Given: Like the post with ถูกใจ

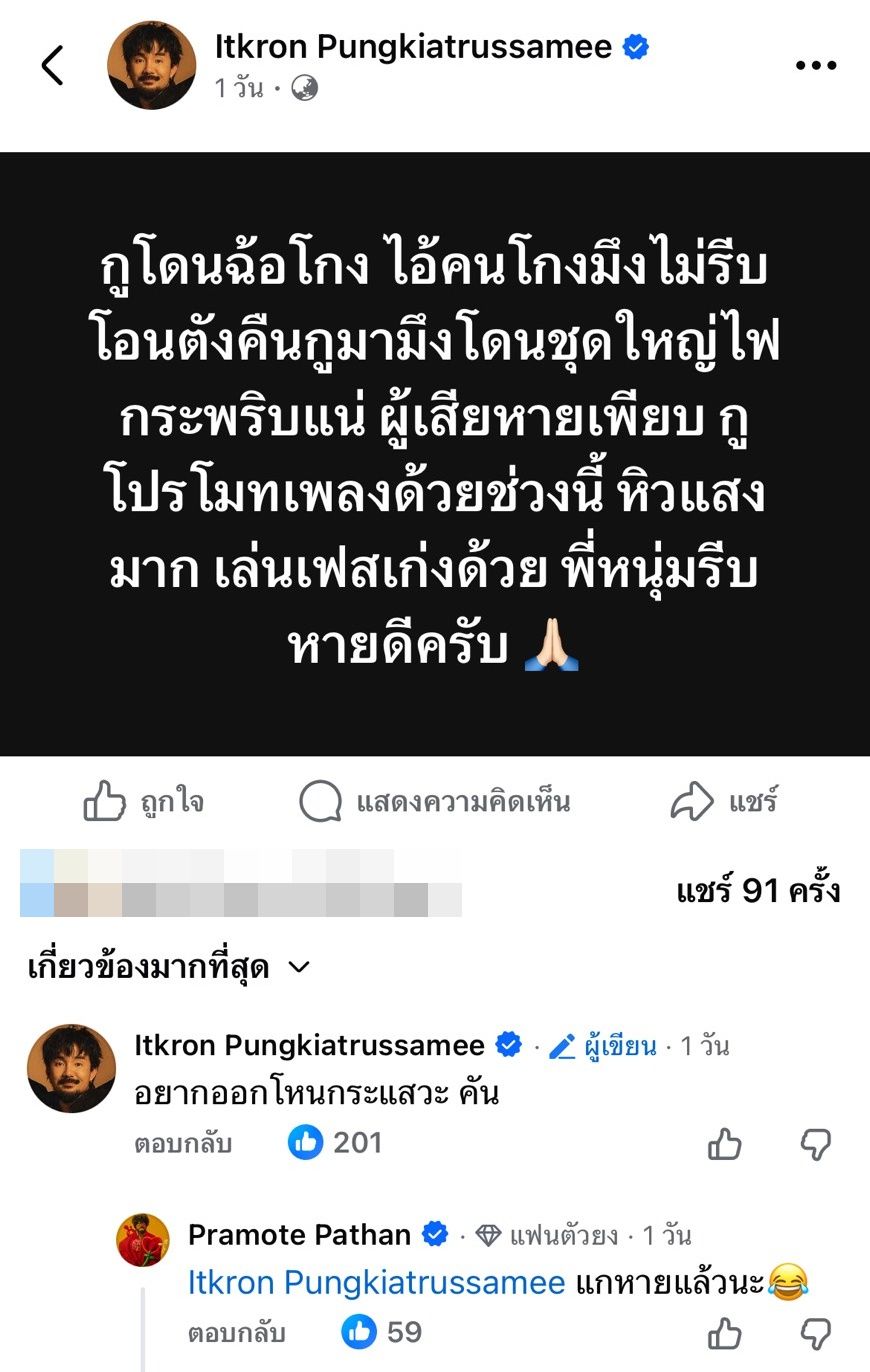Looking at the screenshot, I should pos(144,802).
